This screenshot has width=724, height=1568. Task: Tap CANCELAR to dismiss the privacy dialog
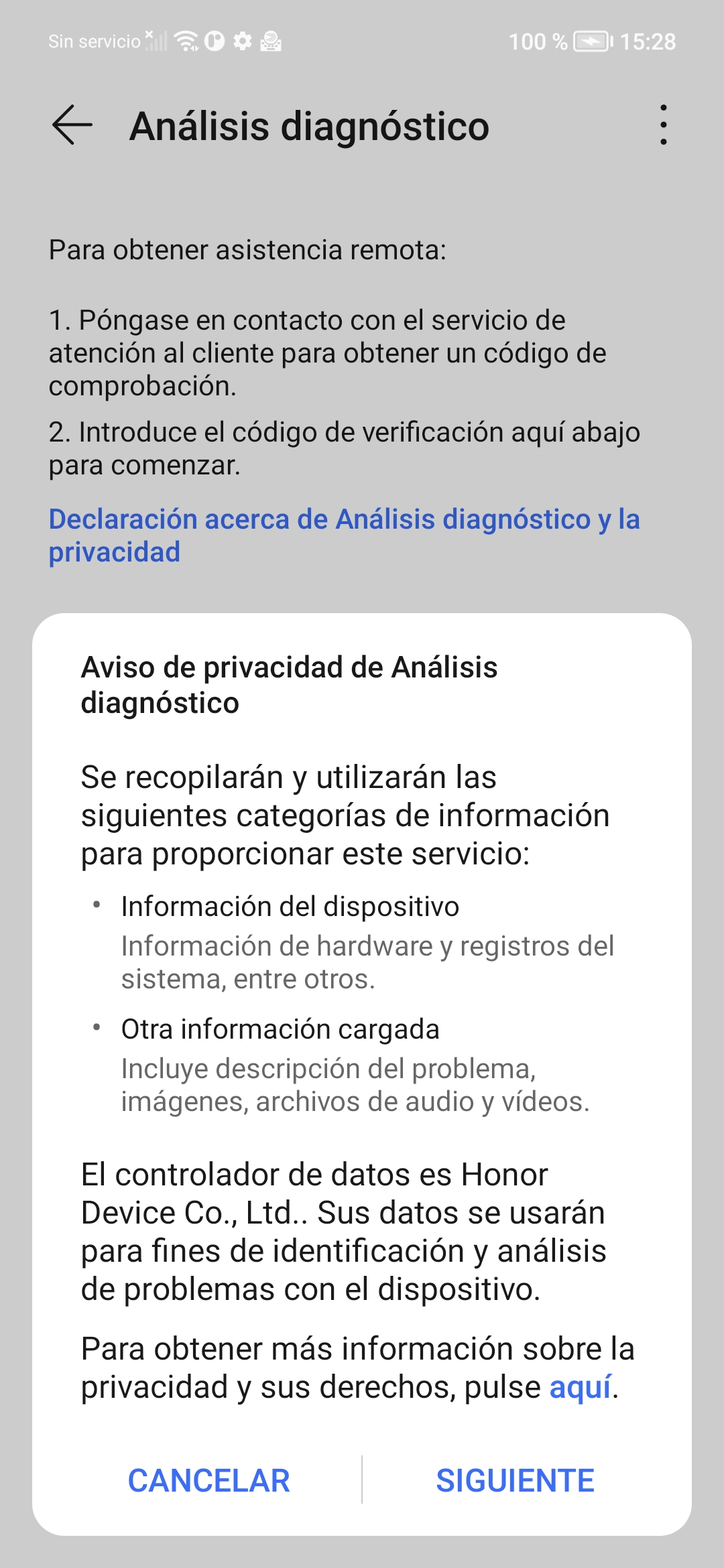208,1480
